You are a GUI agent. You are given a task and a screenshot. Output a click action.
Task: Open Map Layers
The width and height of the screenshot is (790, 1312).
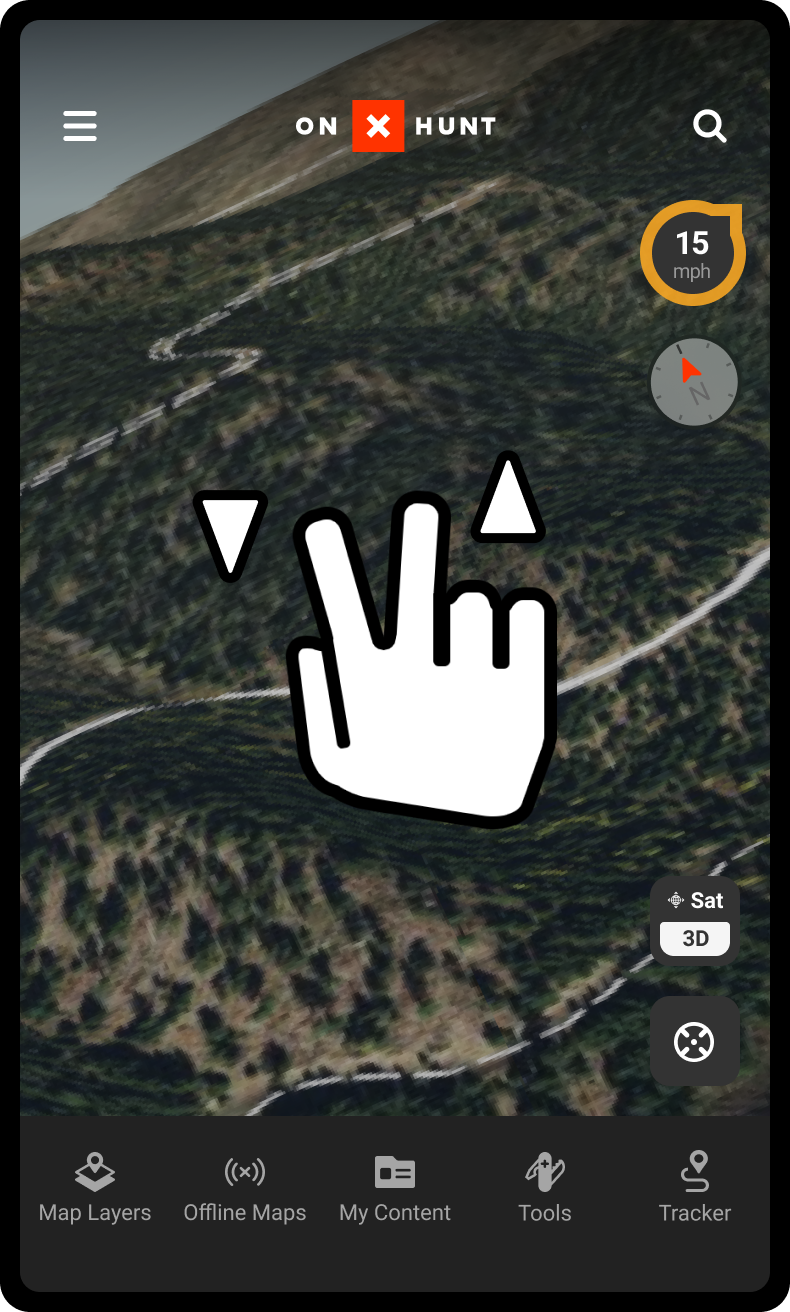point(95,1188)
